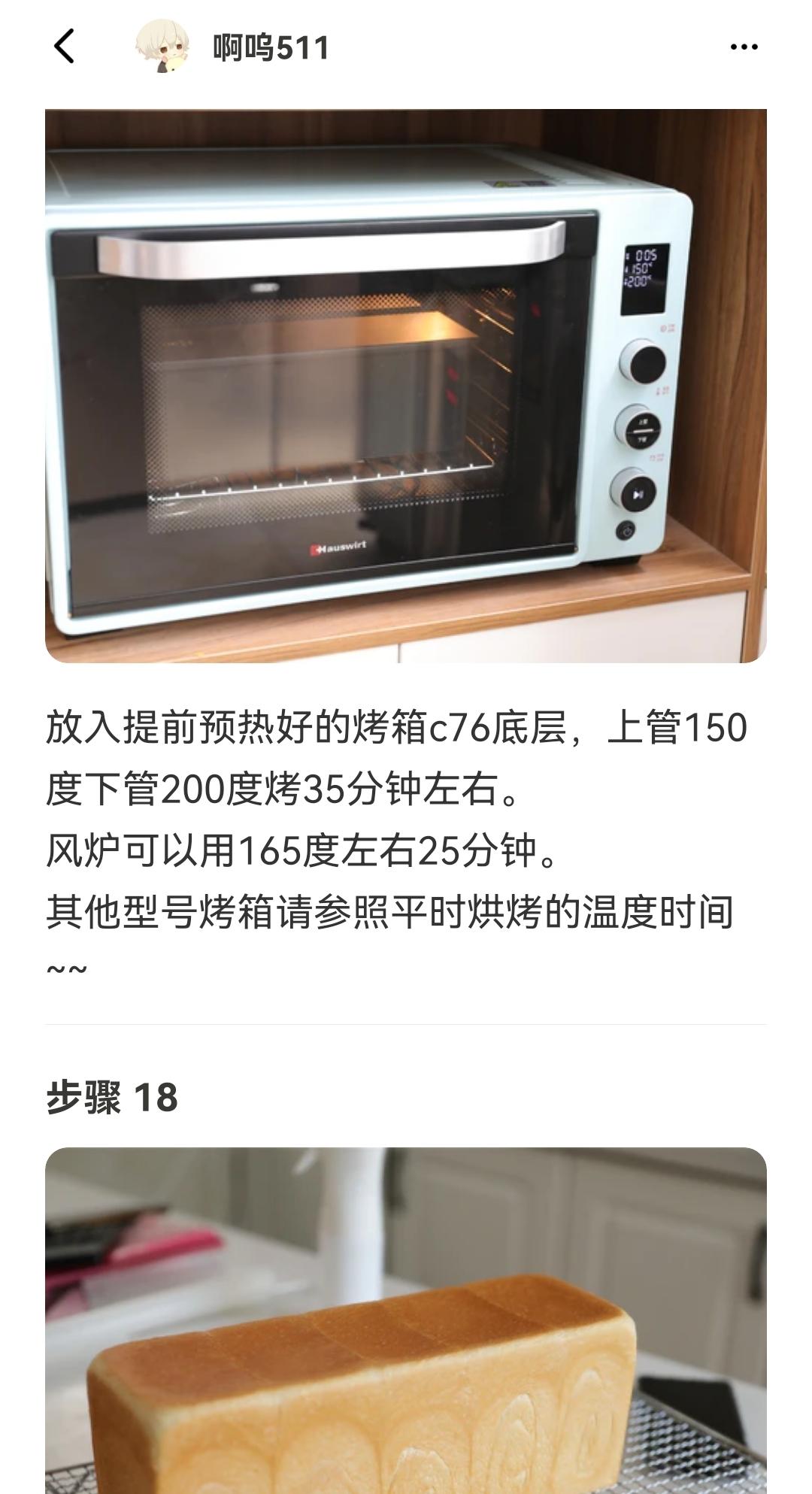Go back using the top-left arrow
The image size is (812, 1494).
point(65,47)
